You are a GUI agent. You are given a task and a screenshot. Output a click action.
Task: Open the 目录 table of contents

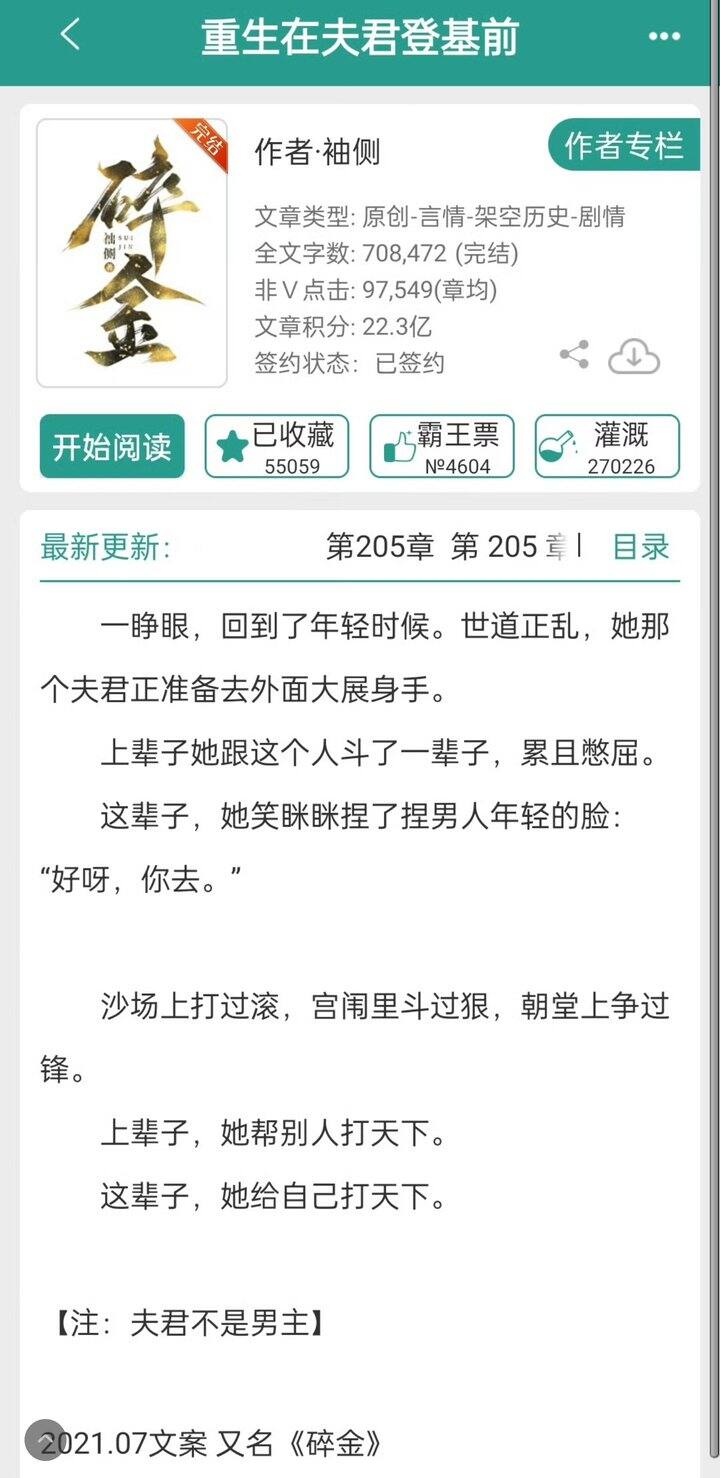tap(641, 546)
